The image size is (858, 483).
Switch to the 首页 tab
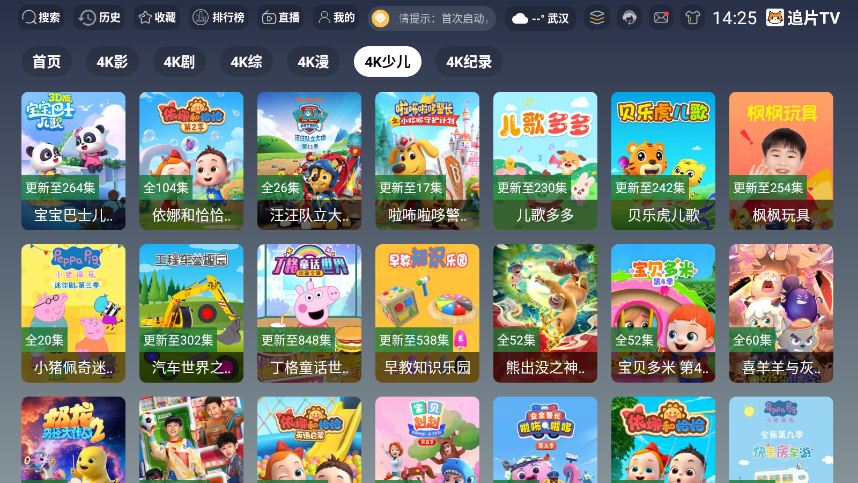(46, 62)
